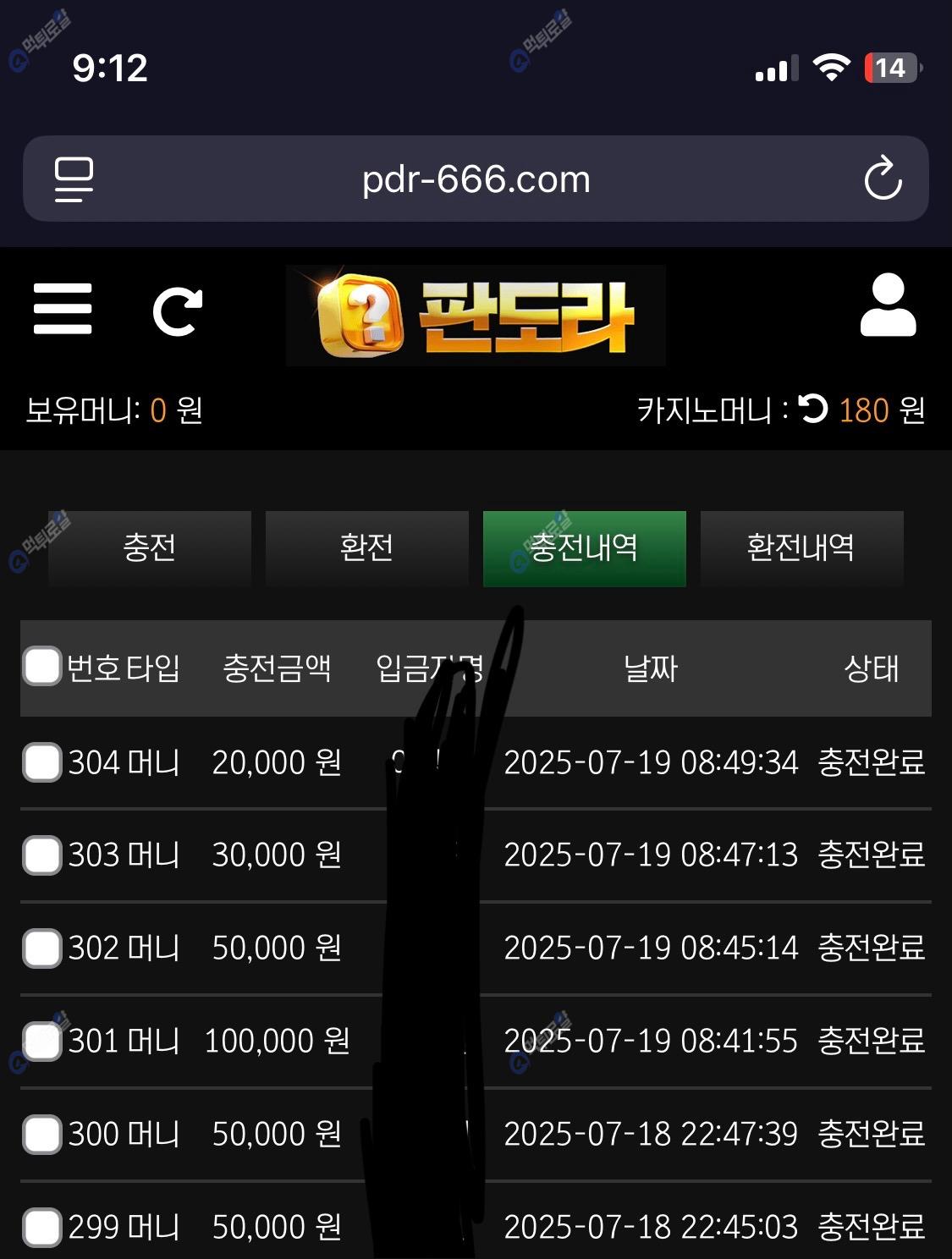This screenshot has width=952, height=1259.
Task: Select the checkbox for entry 299
Action: coord(42,1227)
